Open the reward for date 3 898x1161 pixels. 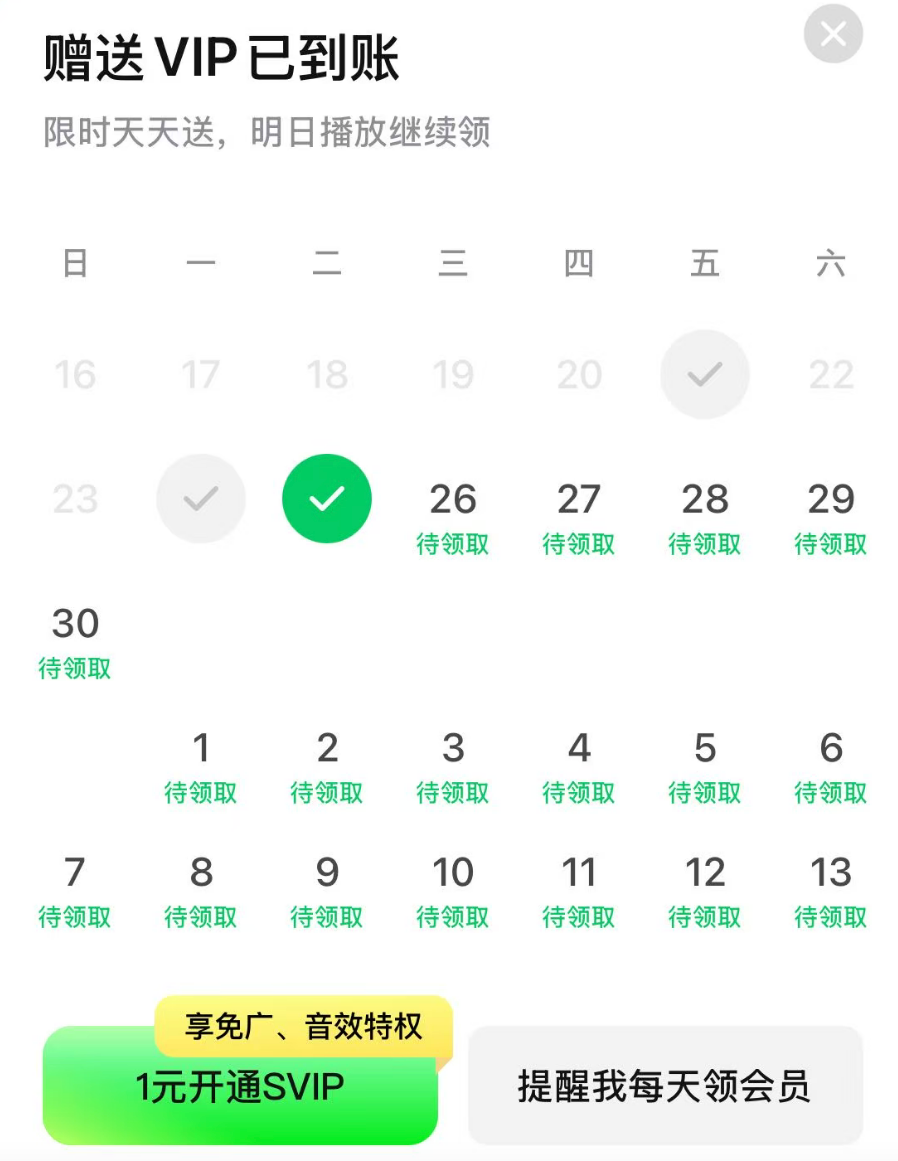pos(453,765)
